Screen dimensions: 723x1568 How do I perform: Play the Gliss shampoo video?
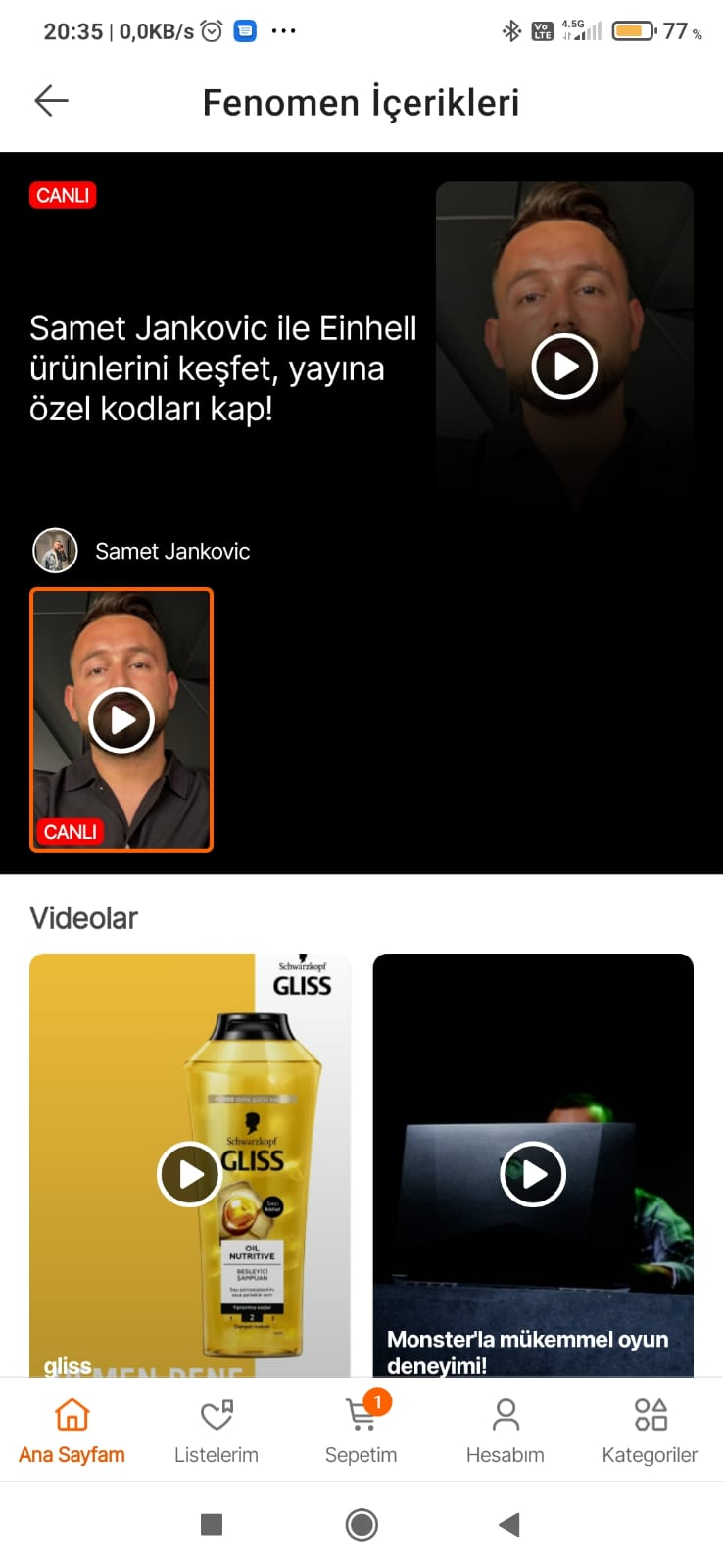189,1173
